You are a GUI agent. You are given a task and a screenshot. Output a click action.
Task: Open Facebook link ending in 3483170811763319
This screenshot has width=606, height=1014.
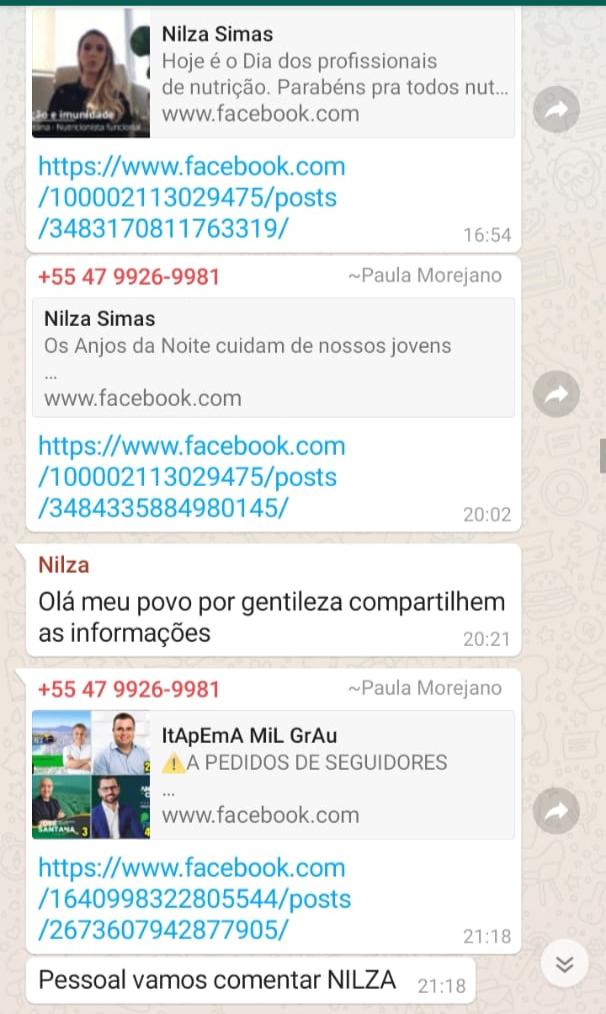pyautogui.click(x=192, y=198)
